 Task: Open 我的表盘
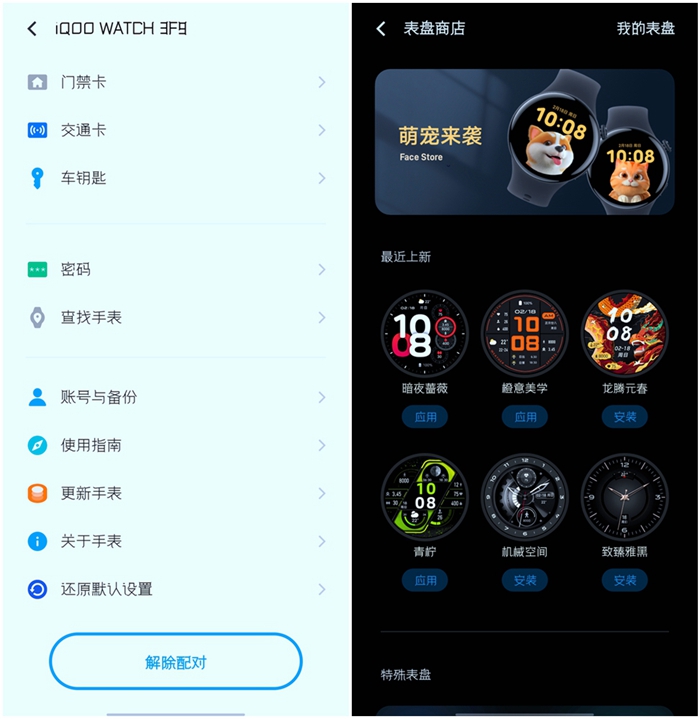coord(645,29)
